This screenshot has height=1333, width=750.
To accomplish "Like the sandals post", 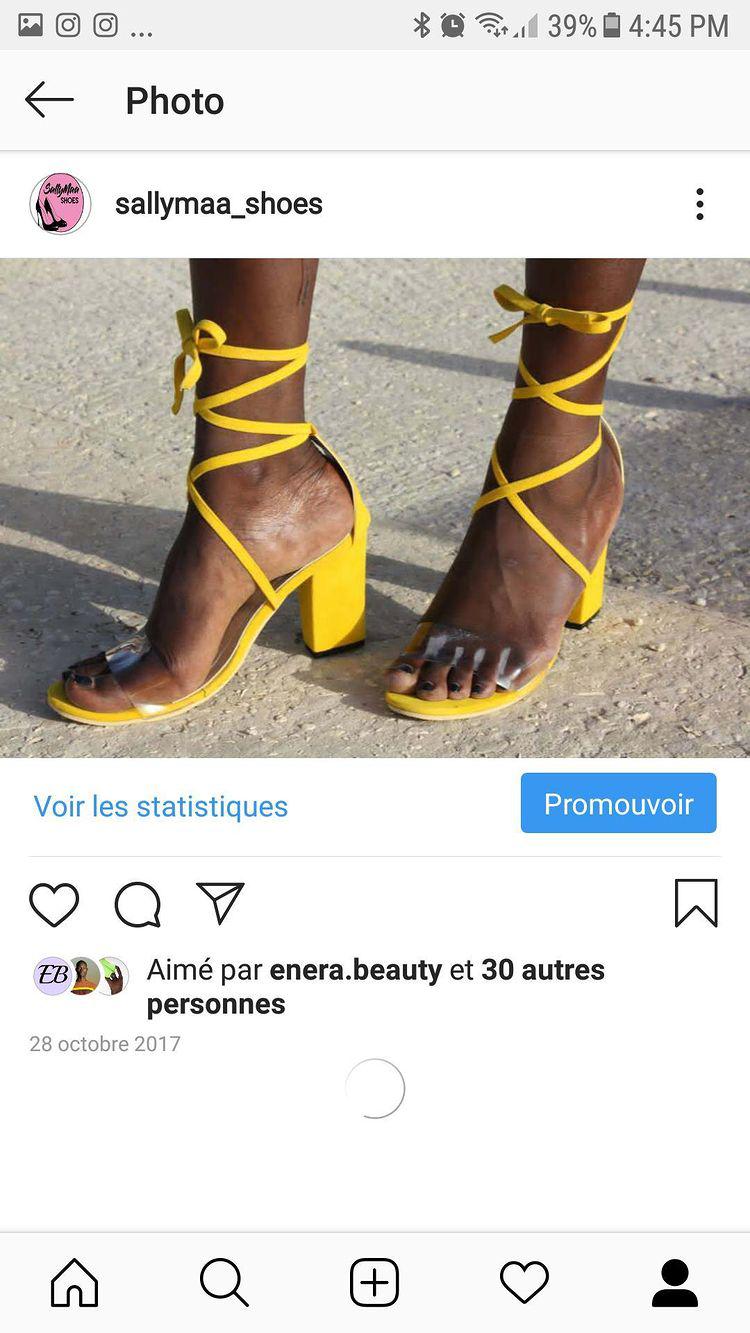I will click(x=54, y=904).
